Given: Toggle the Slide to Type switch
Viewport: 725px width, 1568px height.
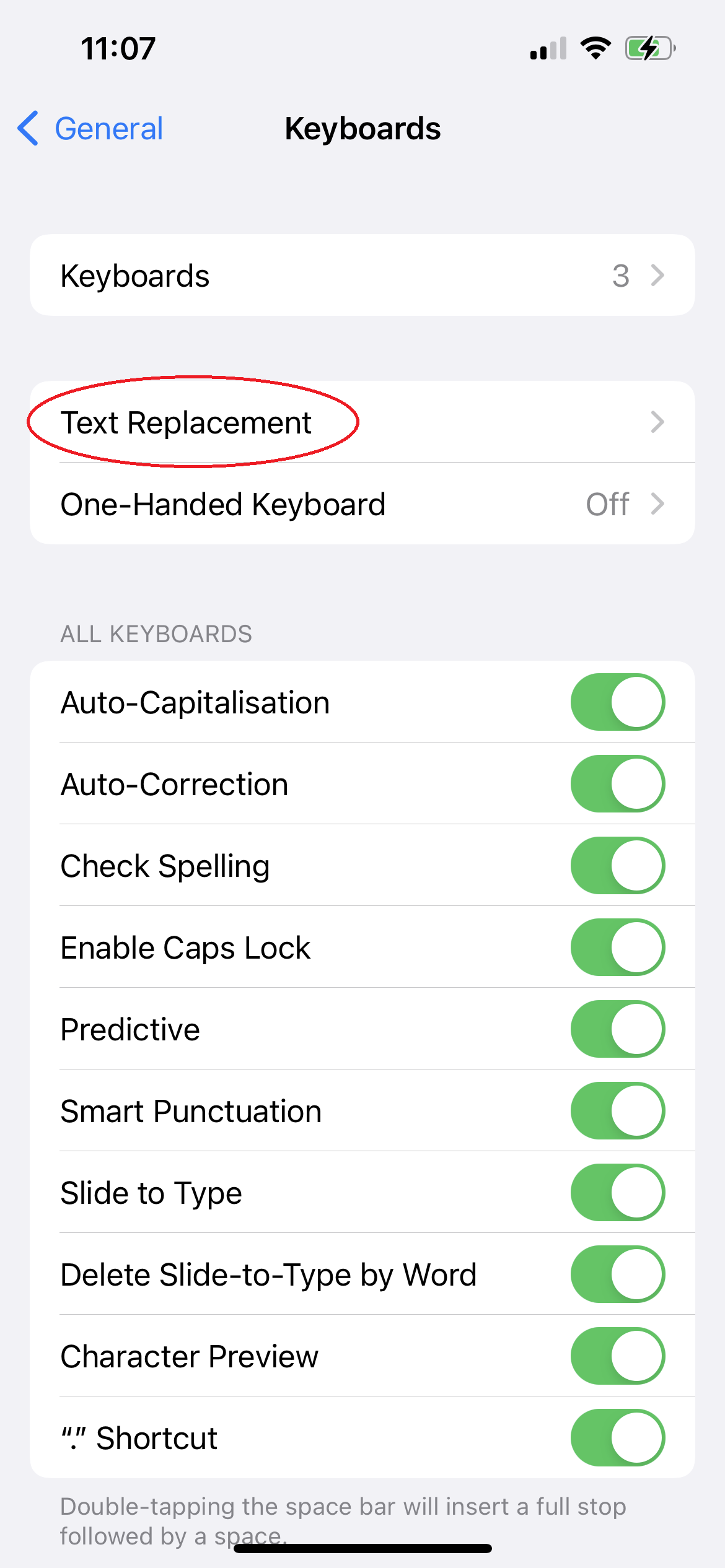Looking at the screenshot, I should pos(618,1193).
